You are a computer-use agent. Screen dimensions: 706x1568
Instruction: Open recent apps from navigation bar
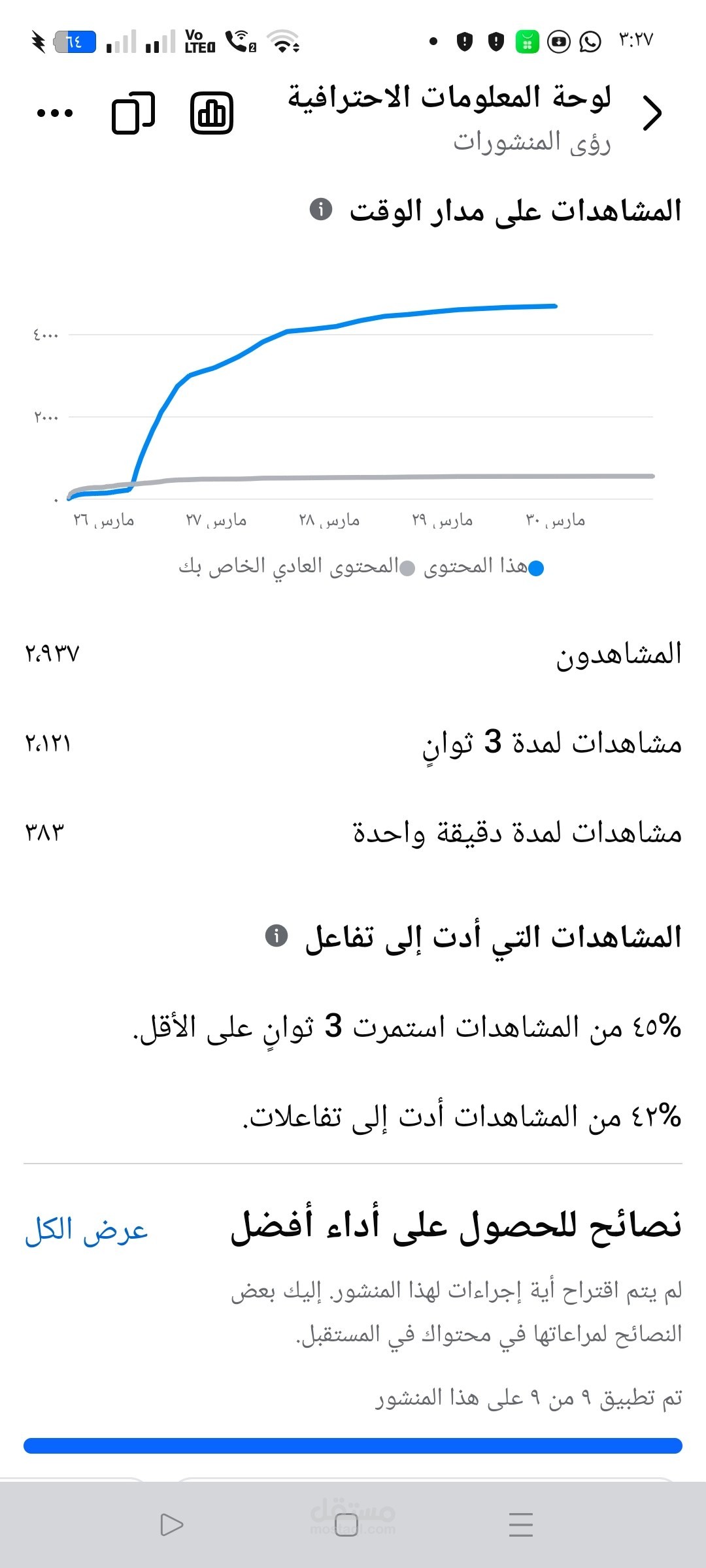pyautogui.click(x=521, y=1525)
